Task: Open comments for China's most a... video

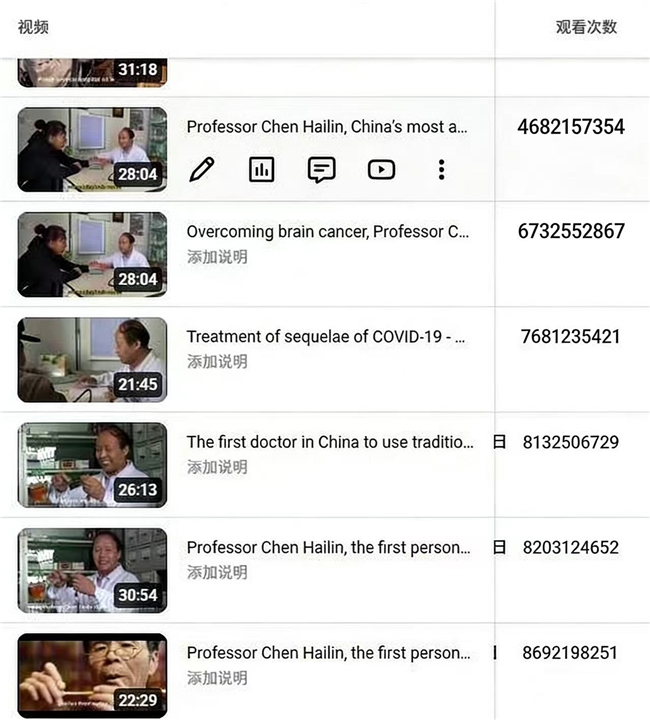Action: (x=321, y=169)
